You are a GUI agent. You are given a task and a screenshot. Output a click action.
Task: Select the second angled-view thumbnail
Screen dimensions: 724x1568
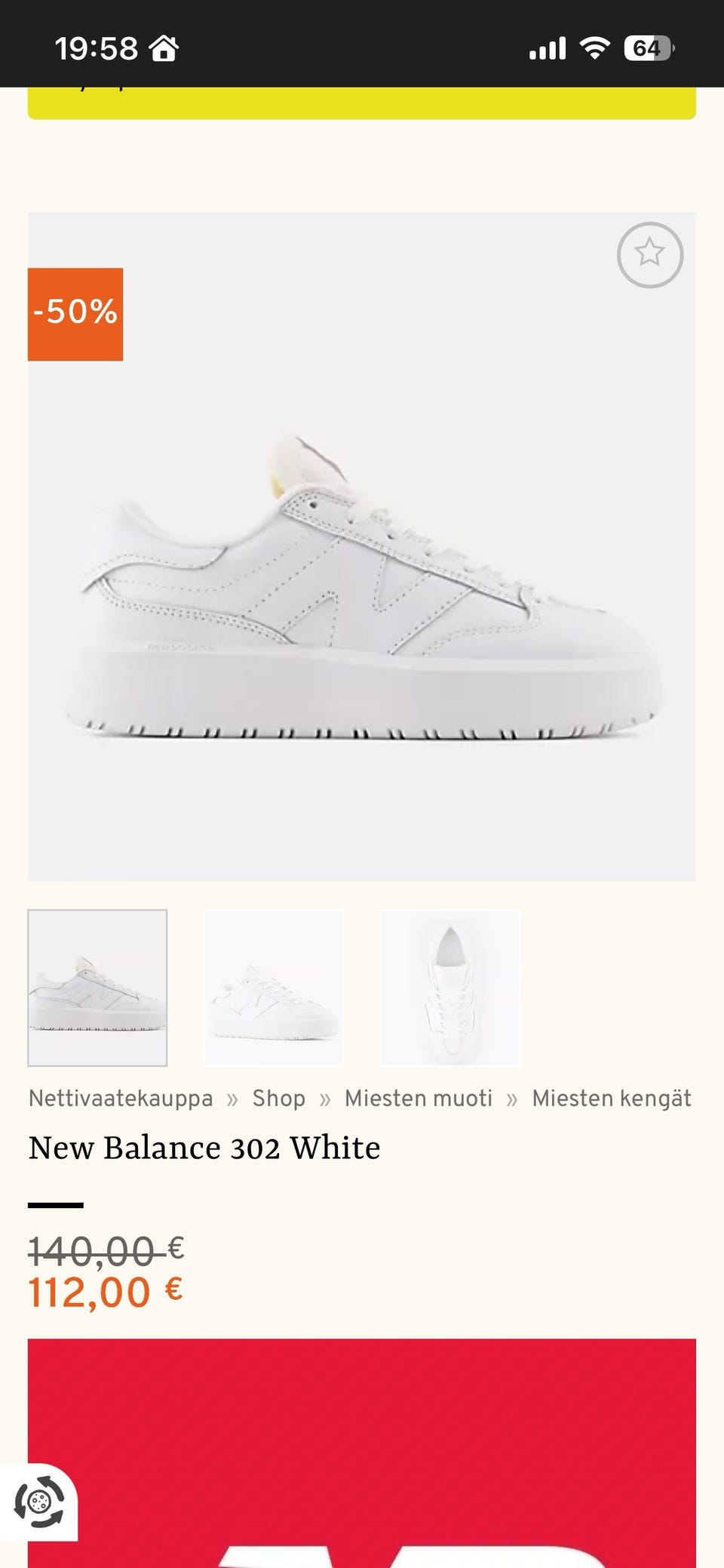click(x=273, y=988)
